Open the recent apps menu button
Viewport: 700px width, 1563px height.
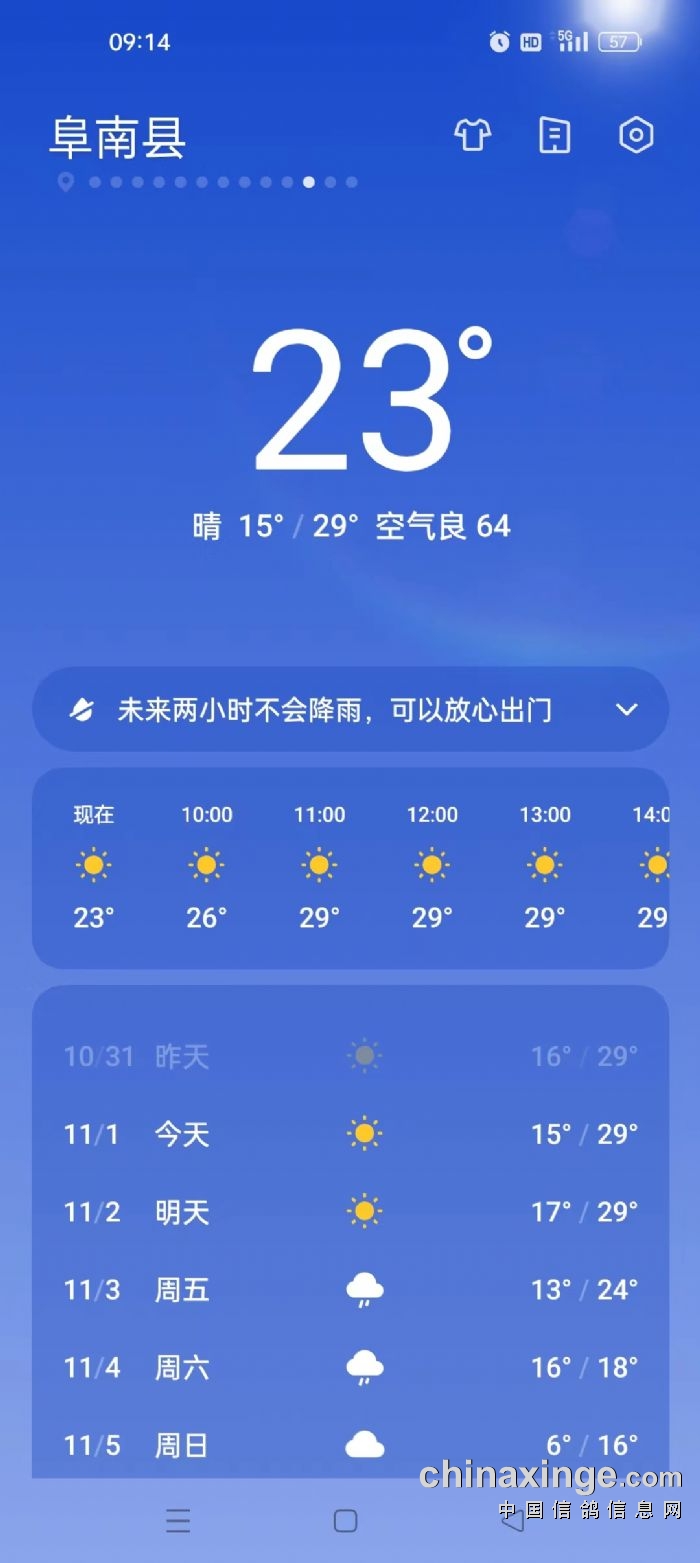click(178, 1521)
